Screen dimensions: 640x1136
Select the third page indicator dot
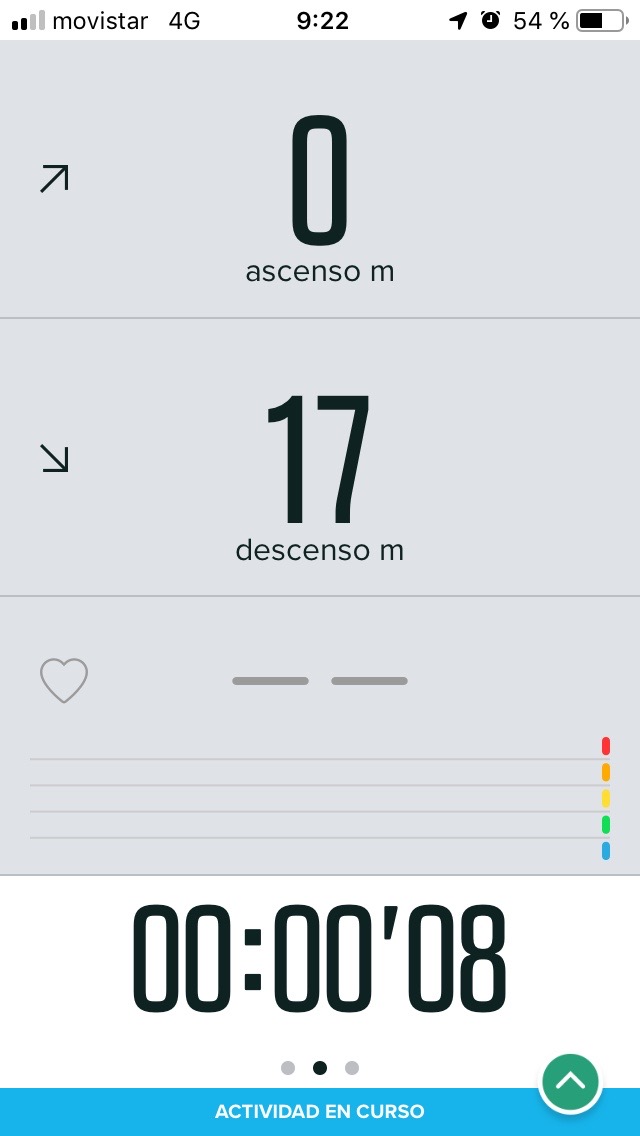352,1068
